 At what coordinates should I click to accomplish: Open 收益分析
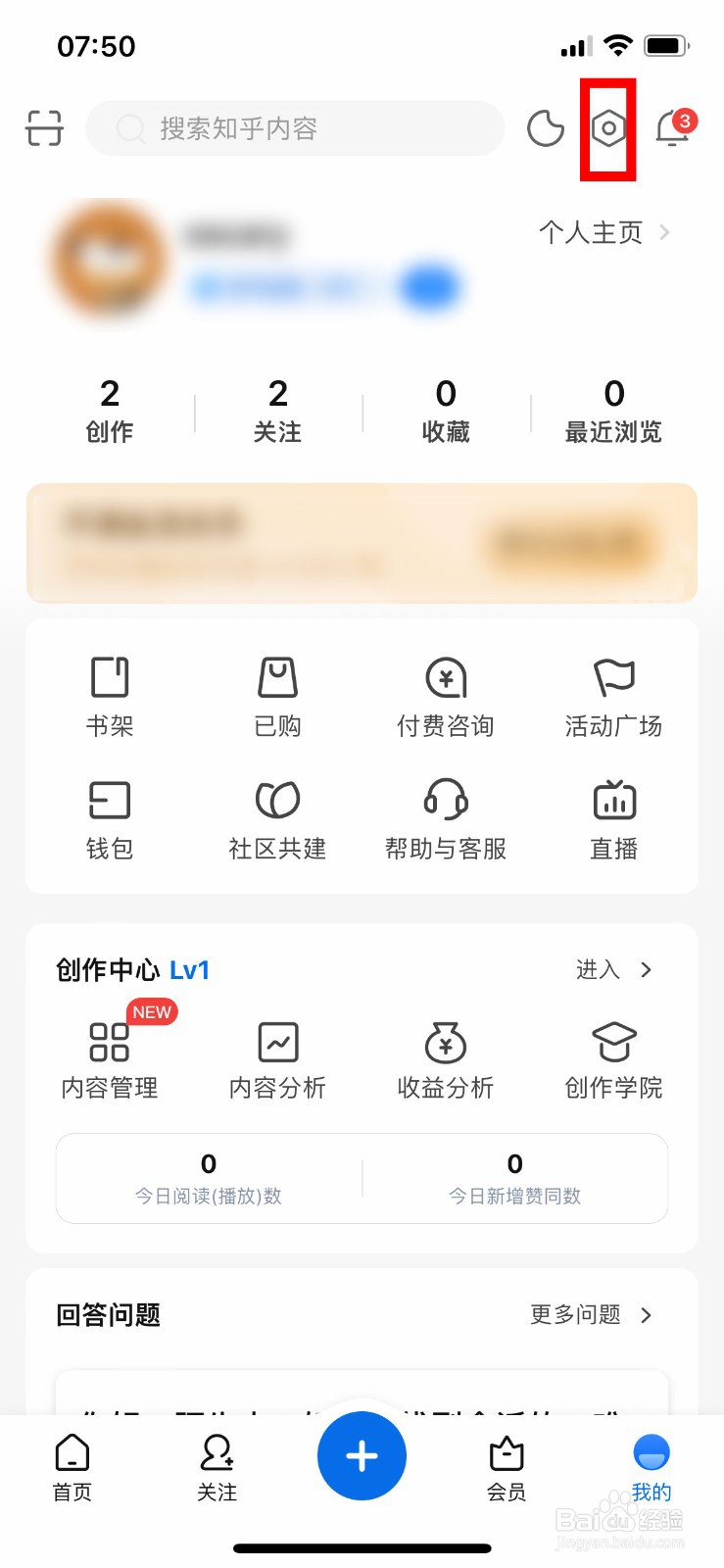(x=446, y=1059)
